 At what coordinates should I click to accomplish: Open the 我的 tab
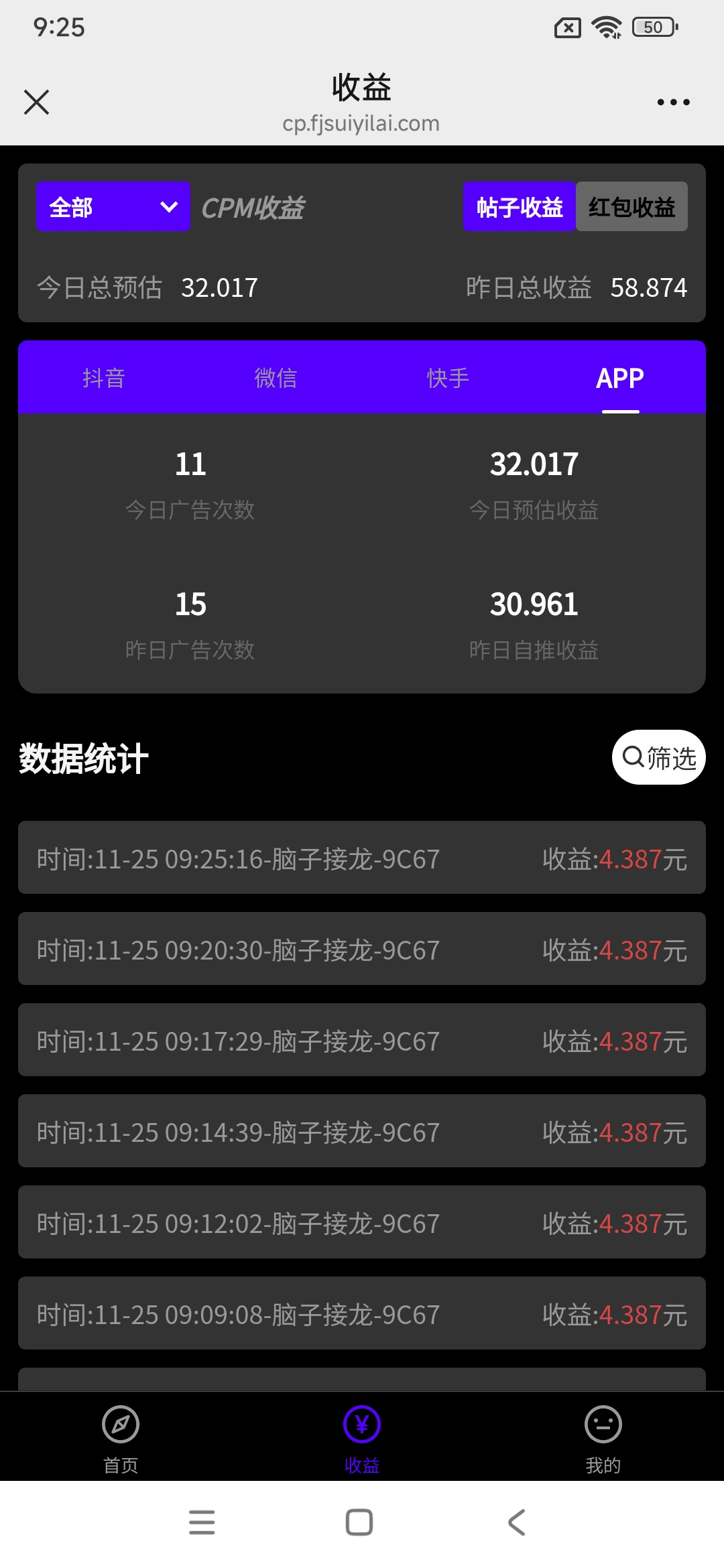coord(603,1437)
